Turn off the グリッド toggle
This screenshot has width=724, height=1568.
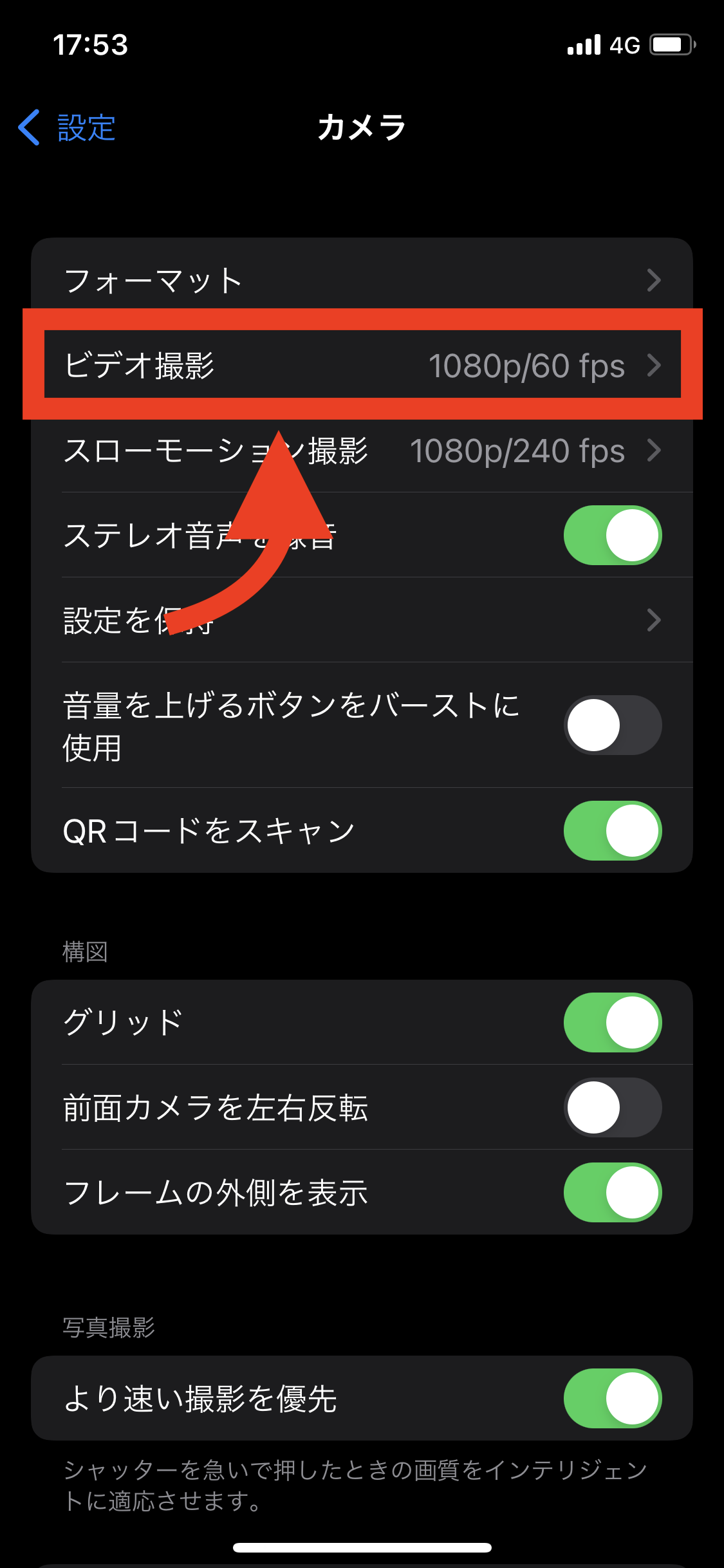point(612,1022)
